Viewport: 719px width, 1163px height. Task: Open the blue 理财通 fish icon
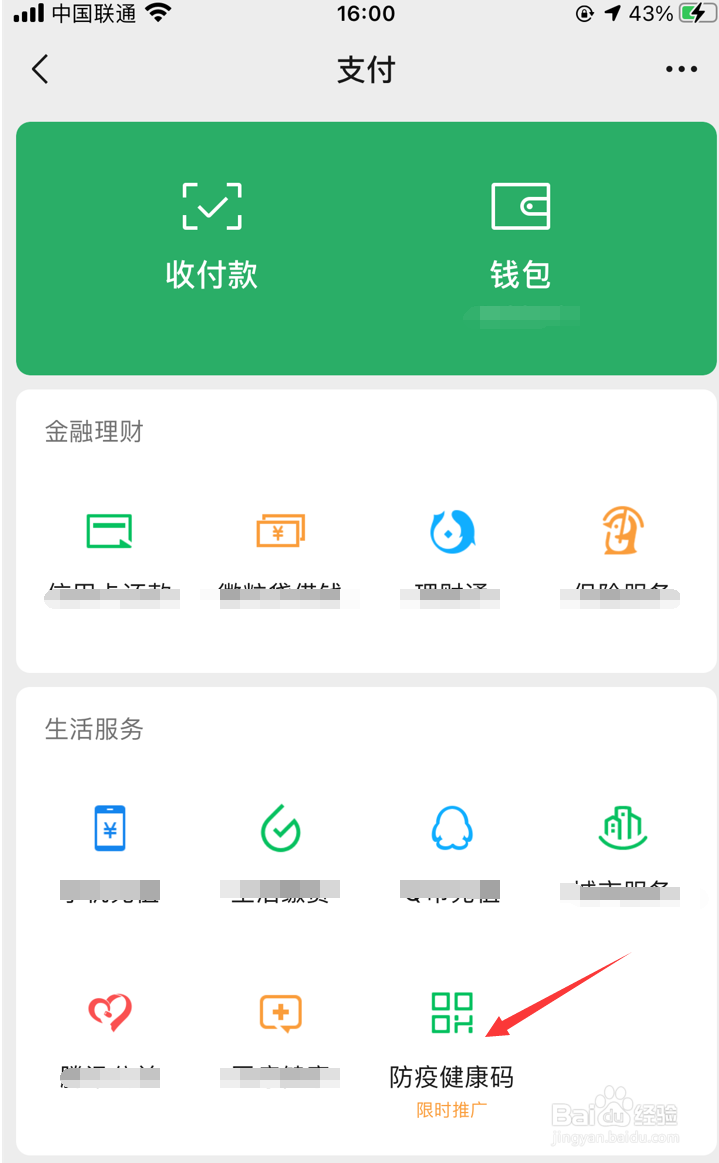pos(453,531)
